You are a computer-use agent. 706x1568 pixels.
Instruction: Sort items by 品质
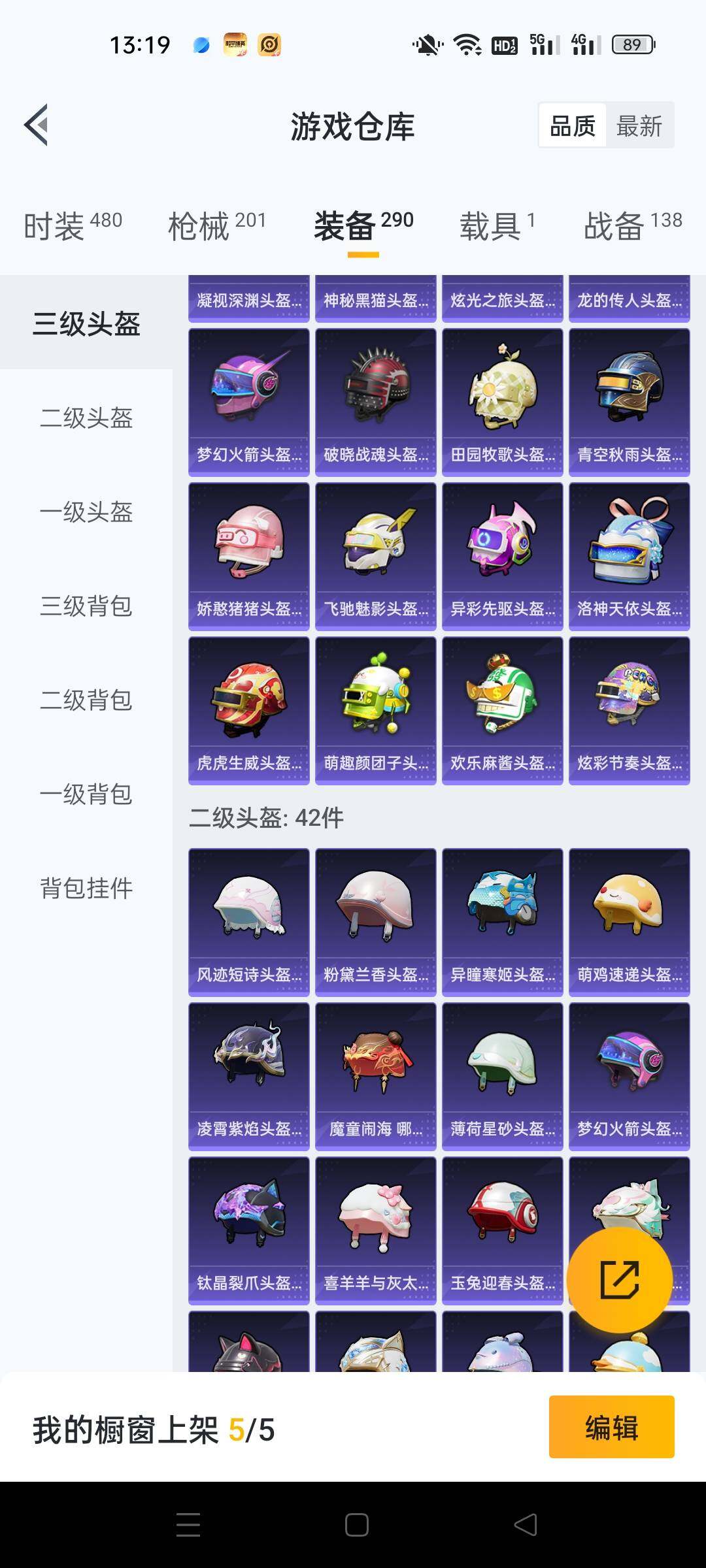tap(573, 125)
